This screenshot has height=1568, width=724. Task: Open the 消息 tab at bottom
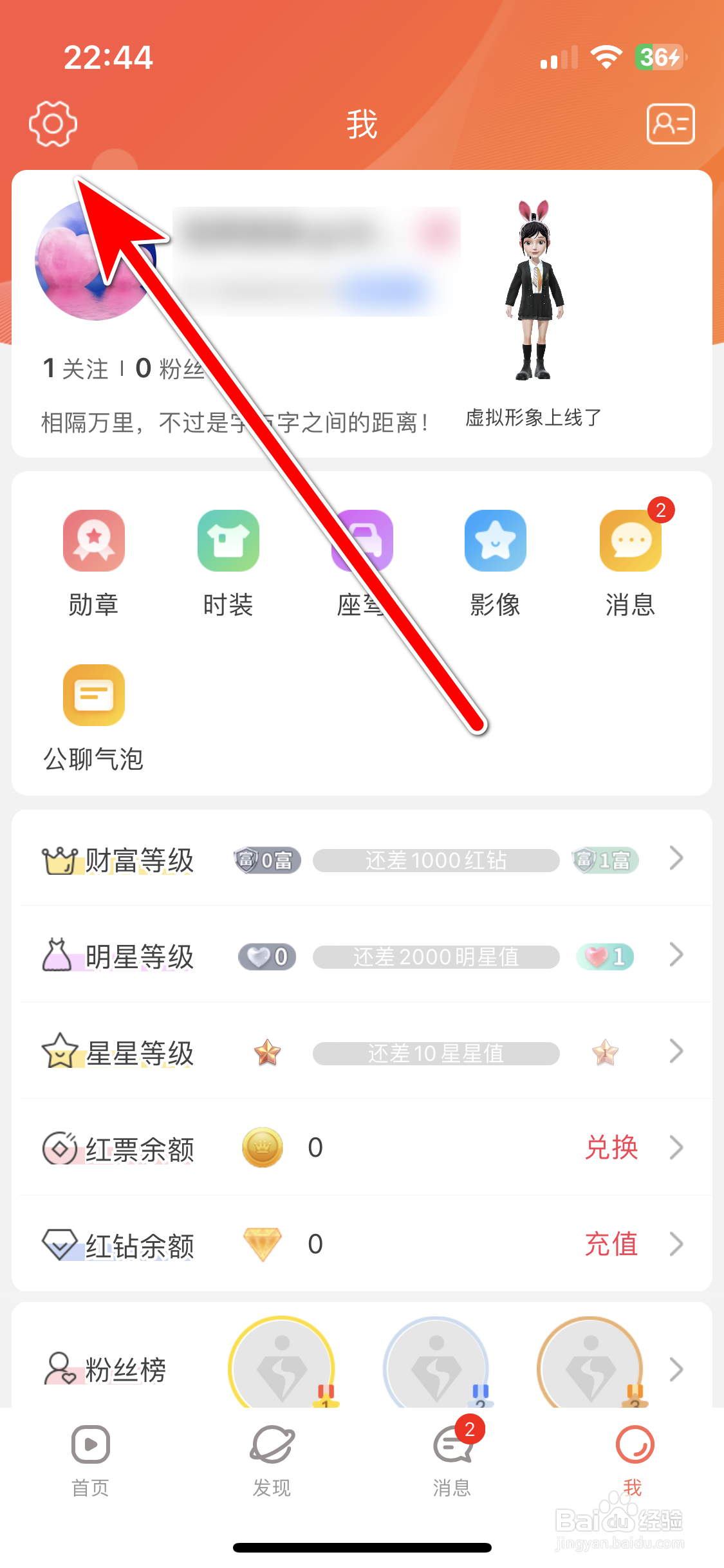(452, 1461)
